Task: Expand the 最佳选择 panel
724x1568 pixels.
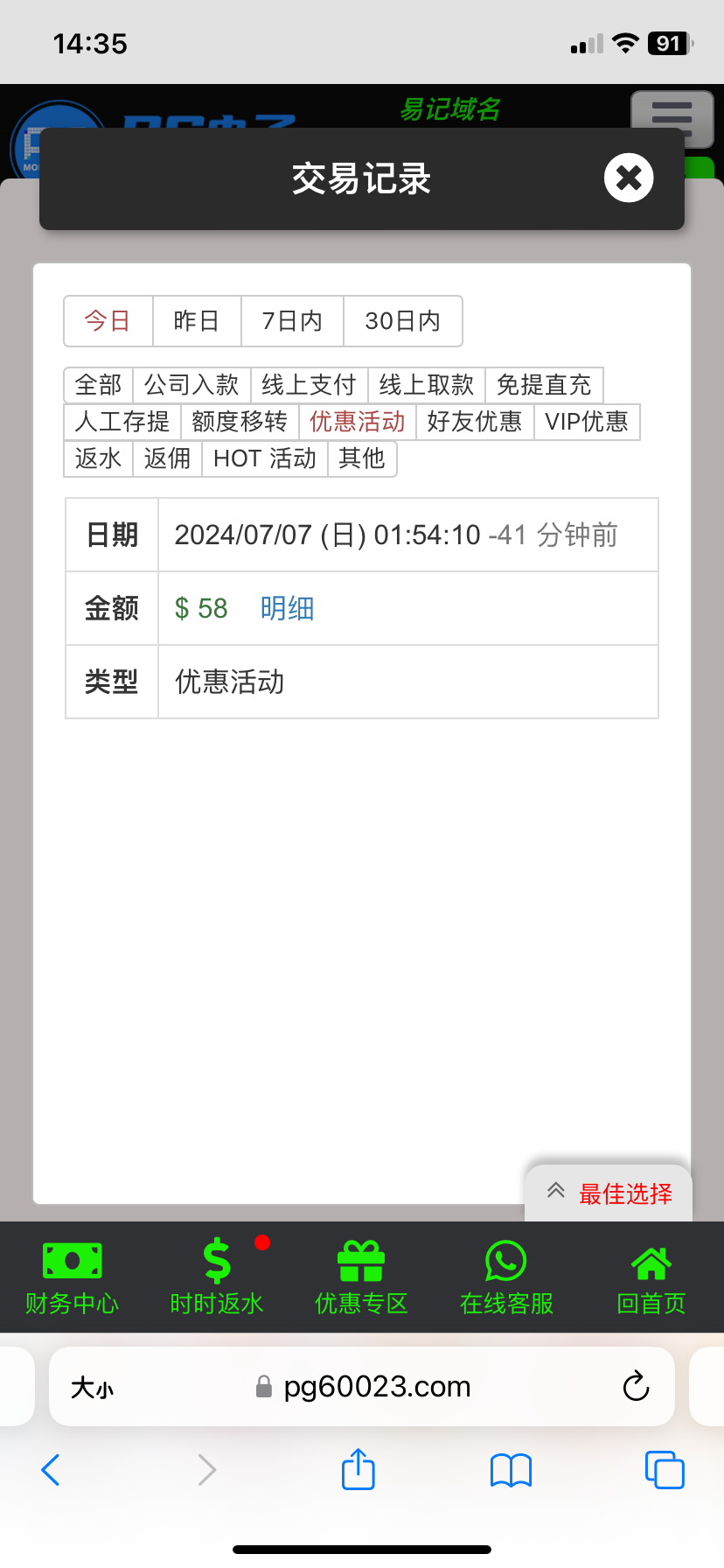Action: point(609,1193)
